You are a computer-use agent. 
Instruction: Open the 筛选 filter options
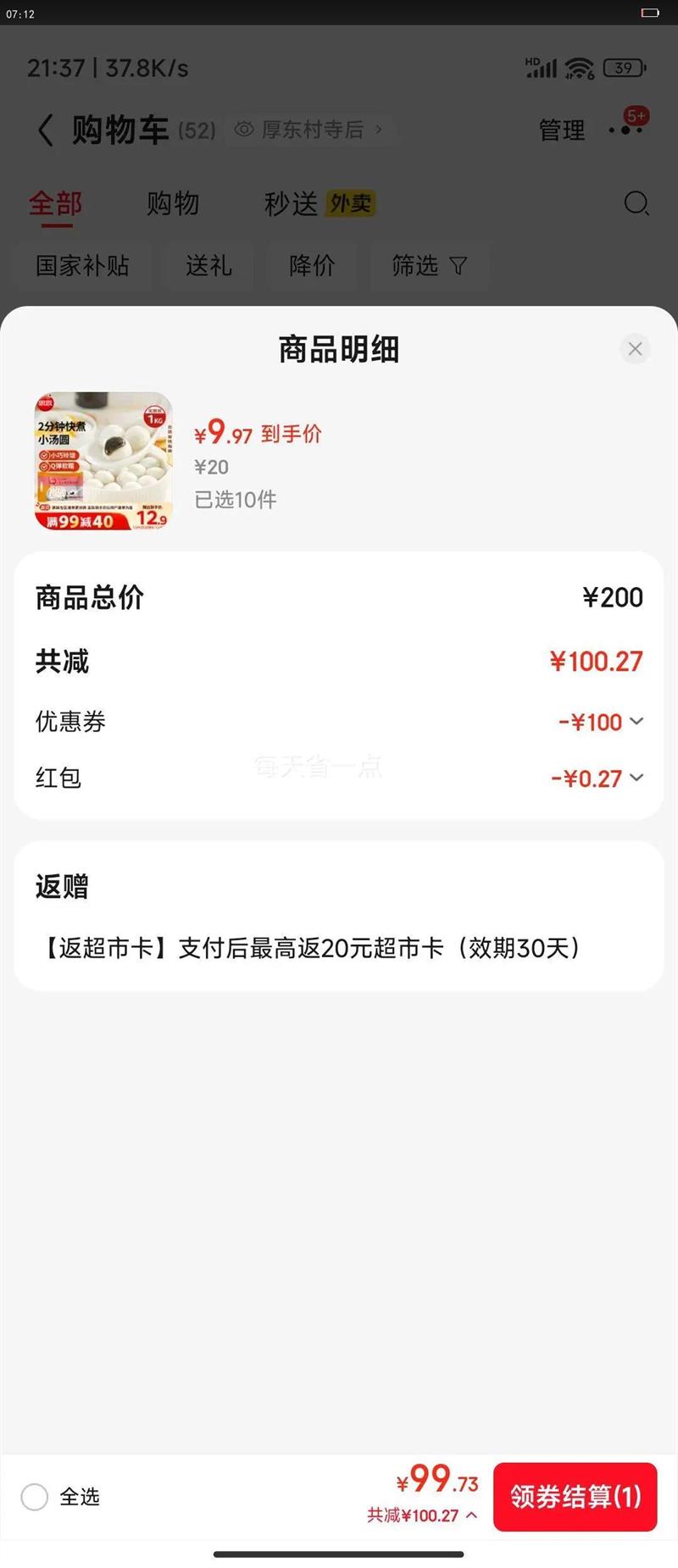coord(428,266)
